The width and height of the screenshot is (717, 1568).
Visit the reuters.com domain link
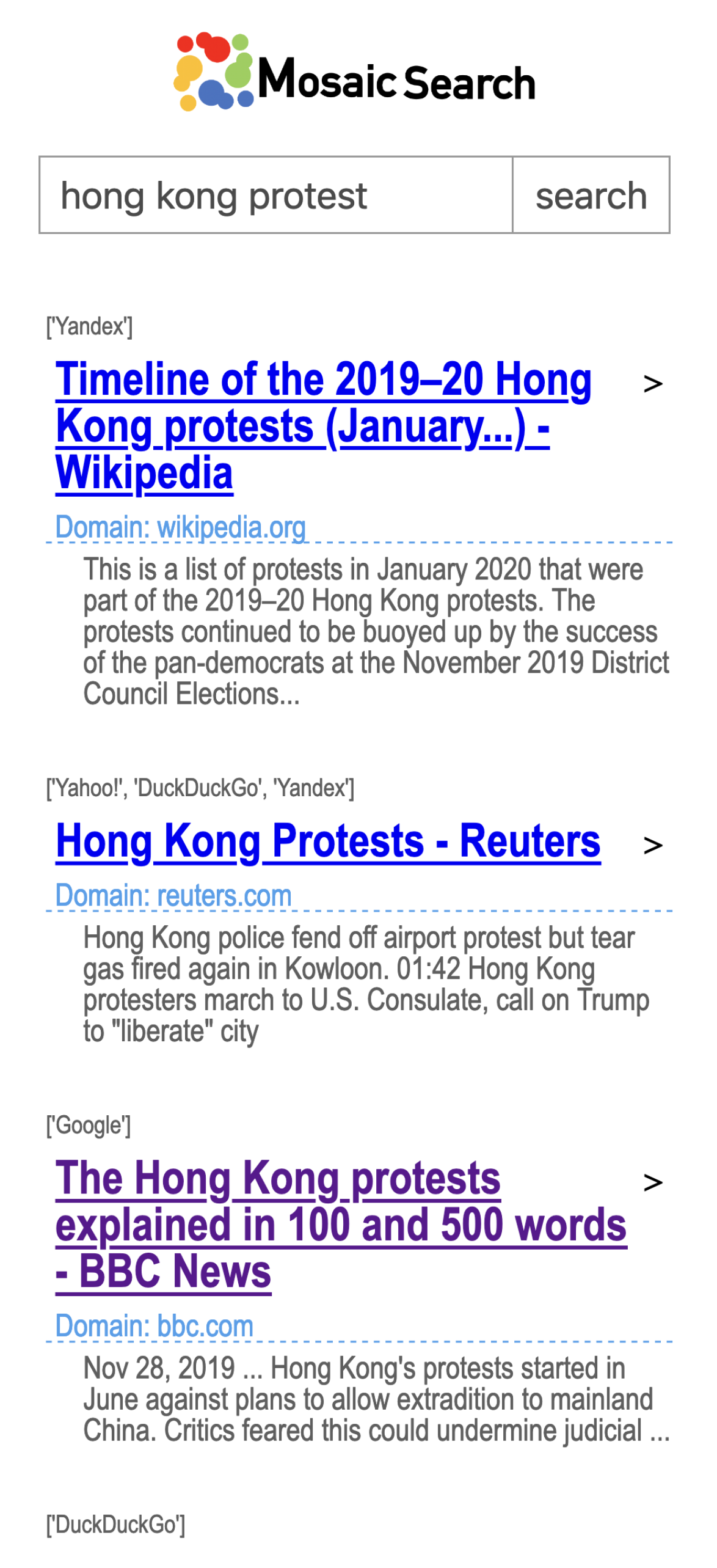pyautogui.click(x=173, y=895)
